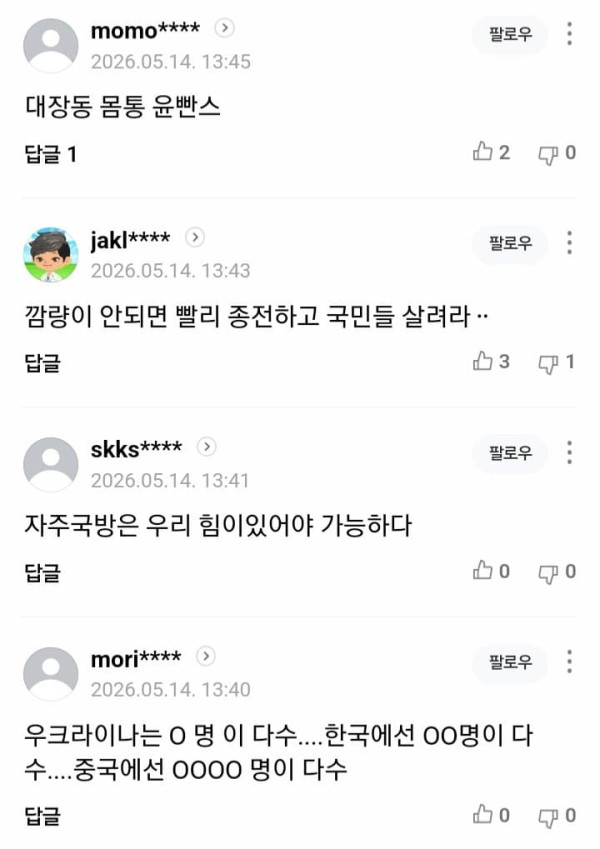
Task: Dislike the comment by momo****
Action: pos(557,153)
